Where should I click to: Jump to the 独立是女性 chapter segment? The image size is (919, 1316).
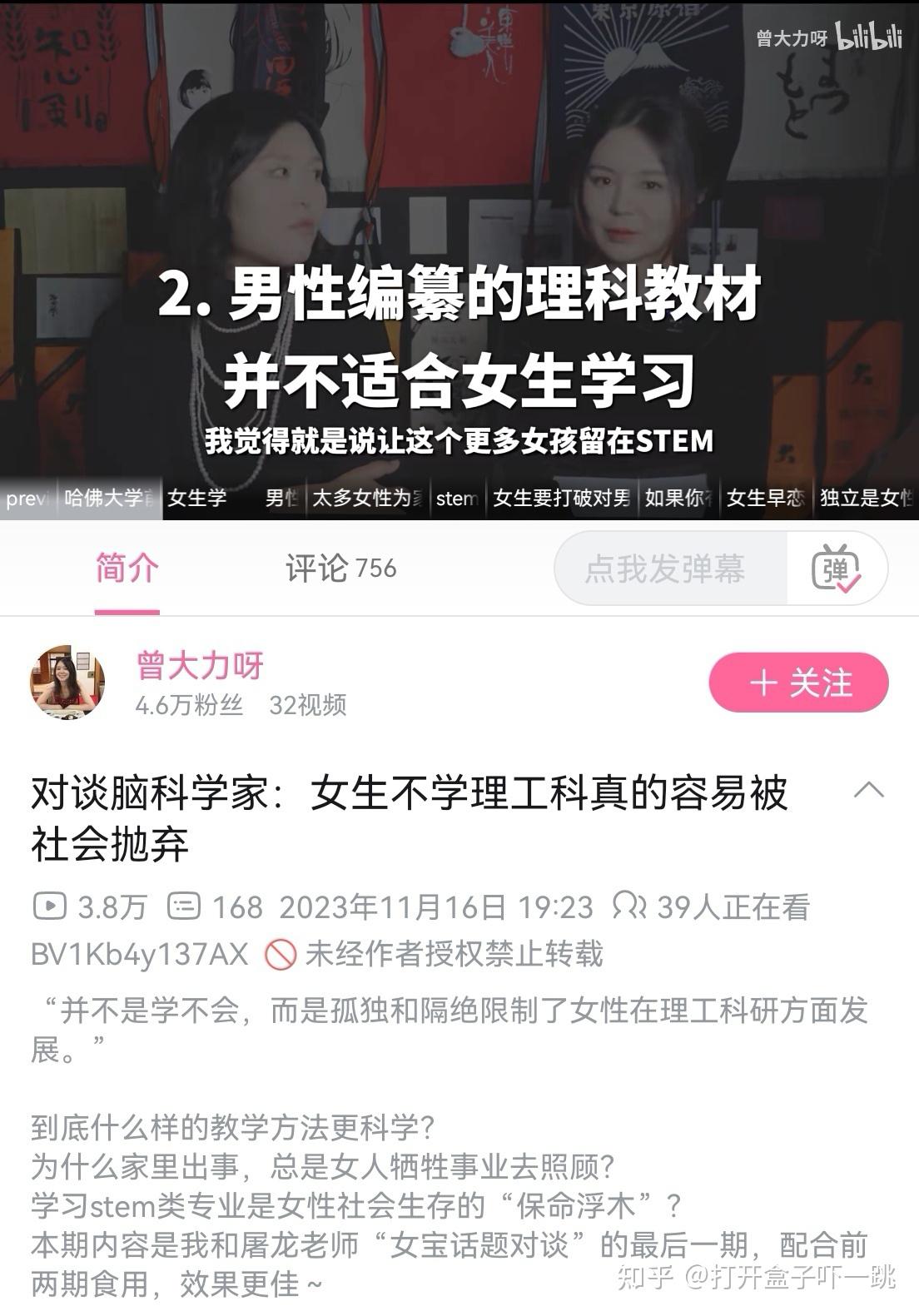[866, 498]
